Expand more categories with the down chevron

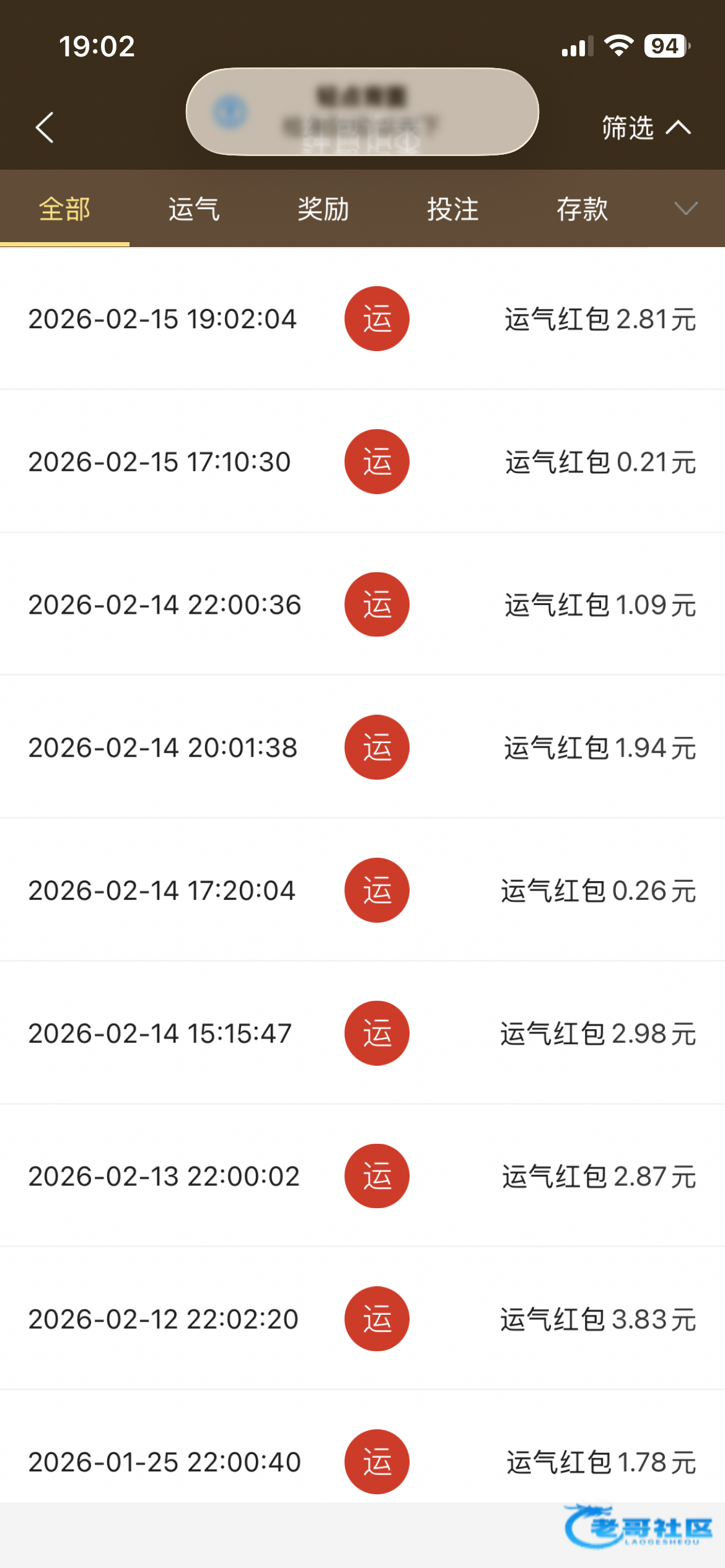point(685,209)
